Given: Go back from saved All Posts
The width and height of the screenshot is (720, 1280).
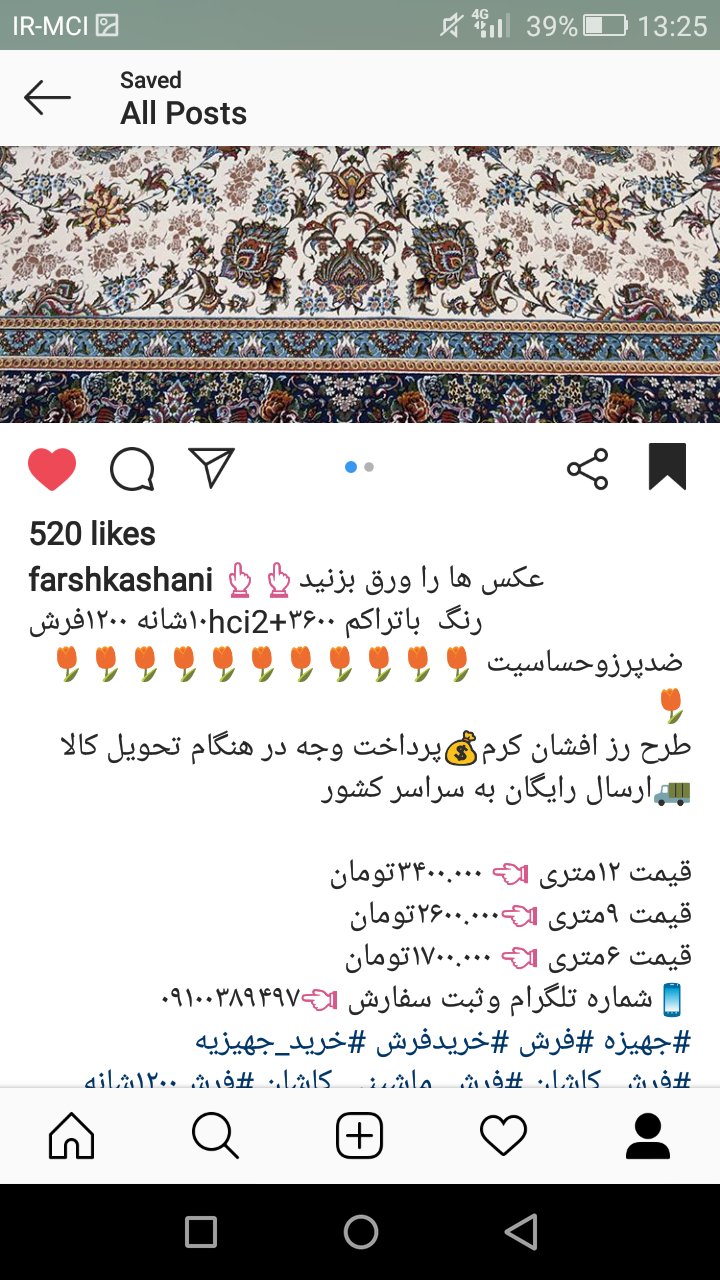Looking at the screenshot, I should tap(48, 98).
